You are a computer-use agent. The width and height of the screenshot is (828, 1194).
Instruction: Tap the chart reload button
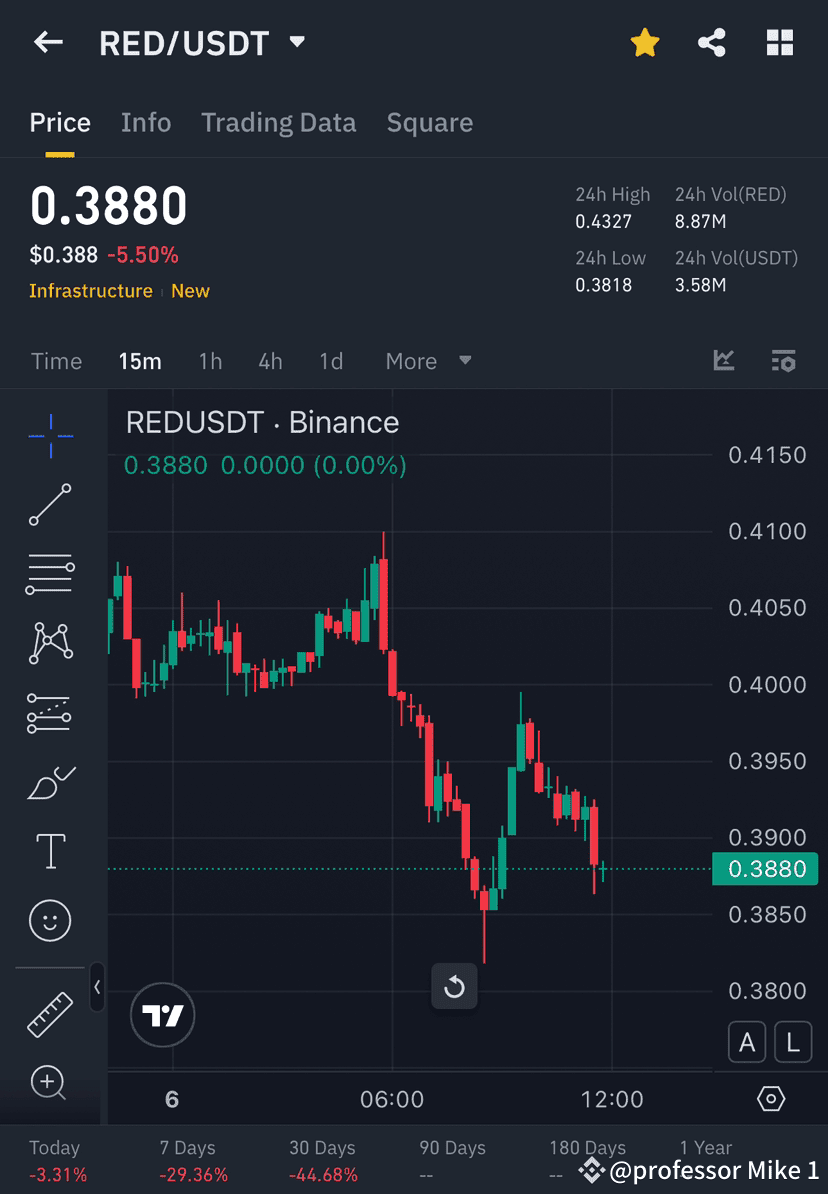pyautogui.click(x=454, y=987)
